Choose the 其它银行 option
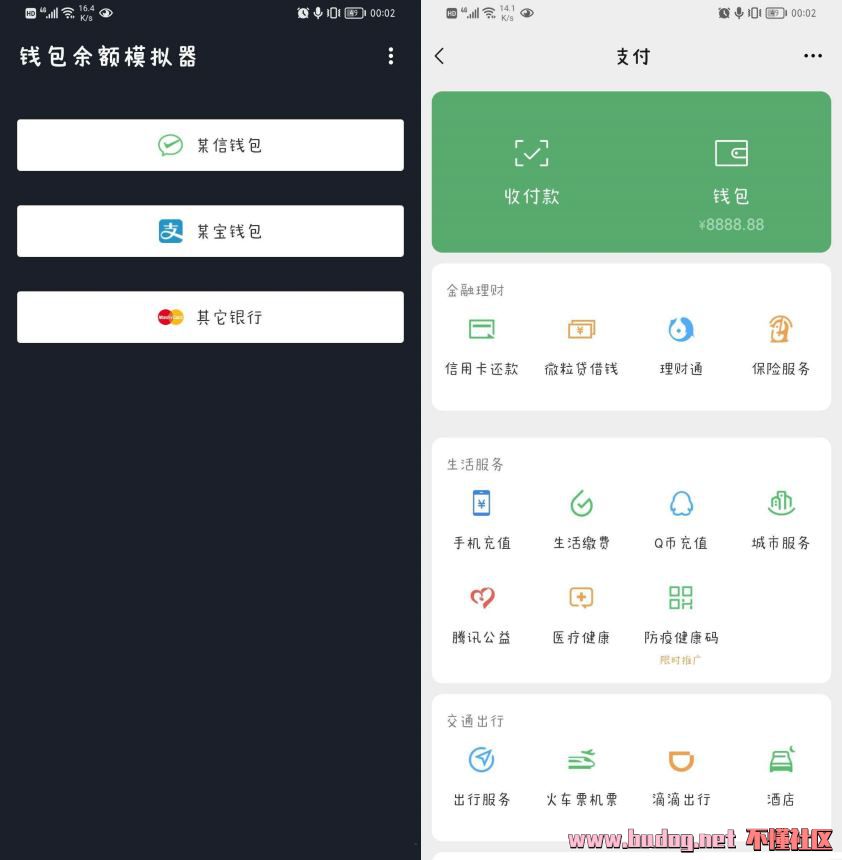 (x=210, y=317)
